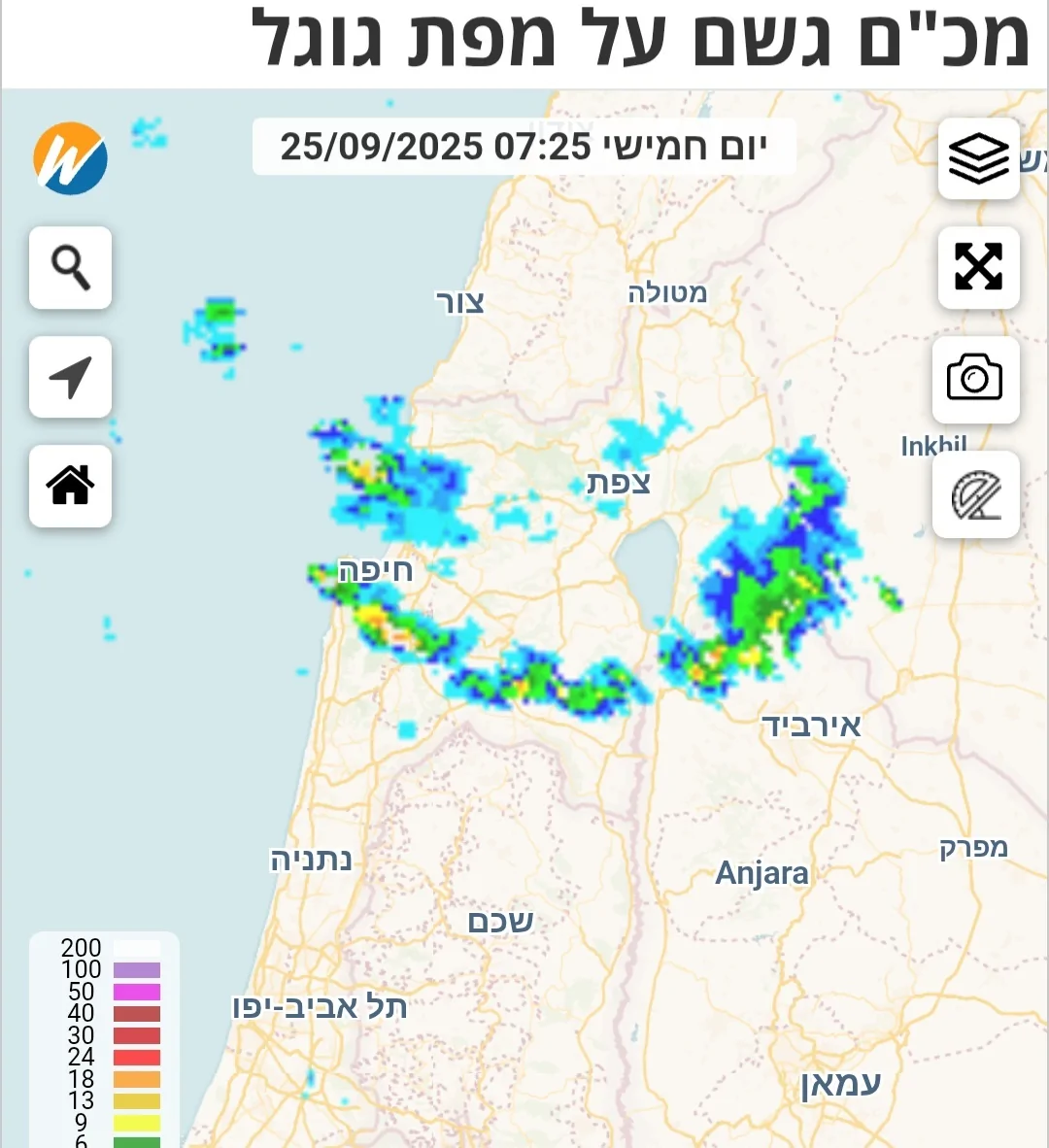Capture a snapshot with the camera icon
Image resolution: width=1049 pixels, height=1148 pixels.
point(975,378)
